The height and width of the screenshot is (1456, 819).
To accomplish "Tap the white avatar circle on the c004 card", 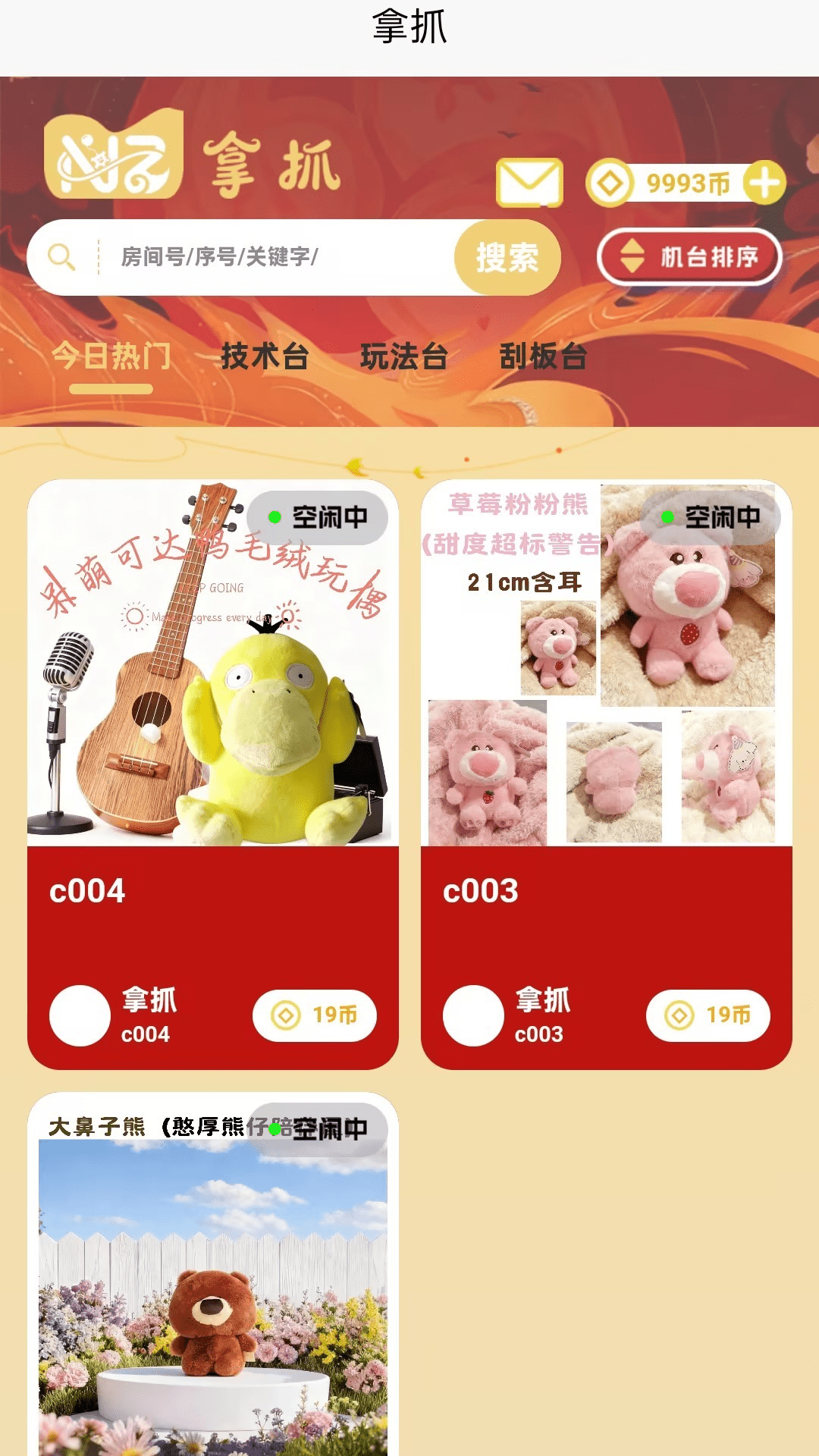I will click(x=80, y=1016).
